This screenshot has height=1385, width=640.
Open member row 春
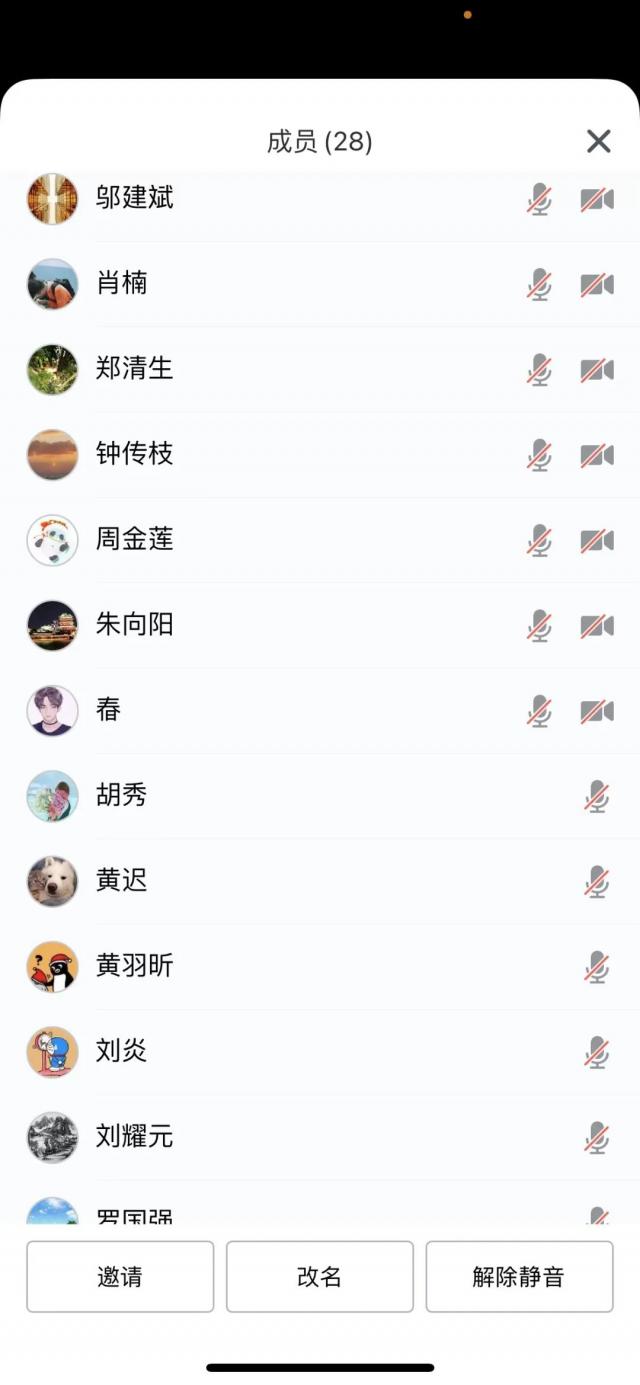point(109,710)
